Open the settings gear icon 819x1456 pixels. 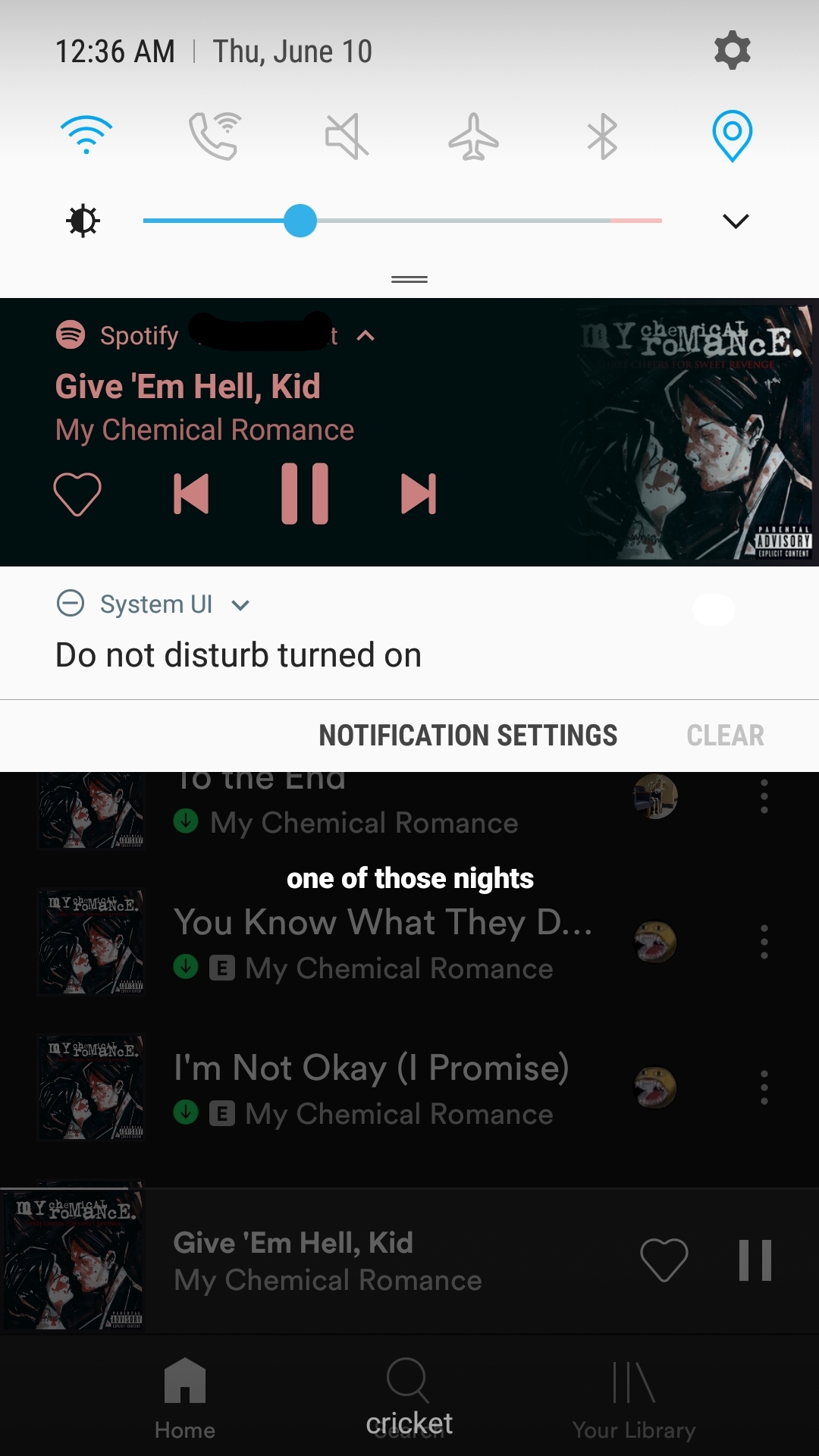(732, 51)
